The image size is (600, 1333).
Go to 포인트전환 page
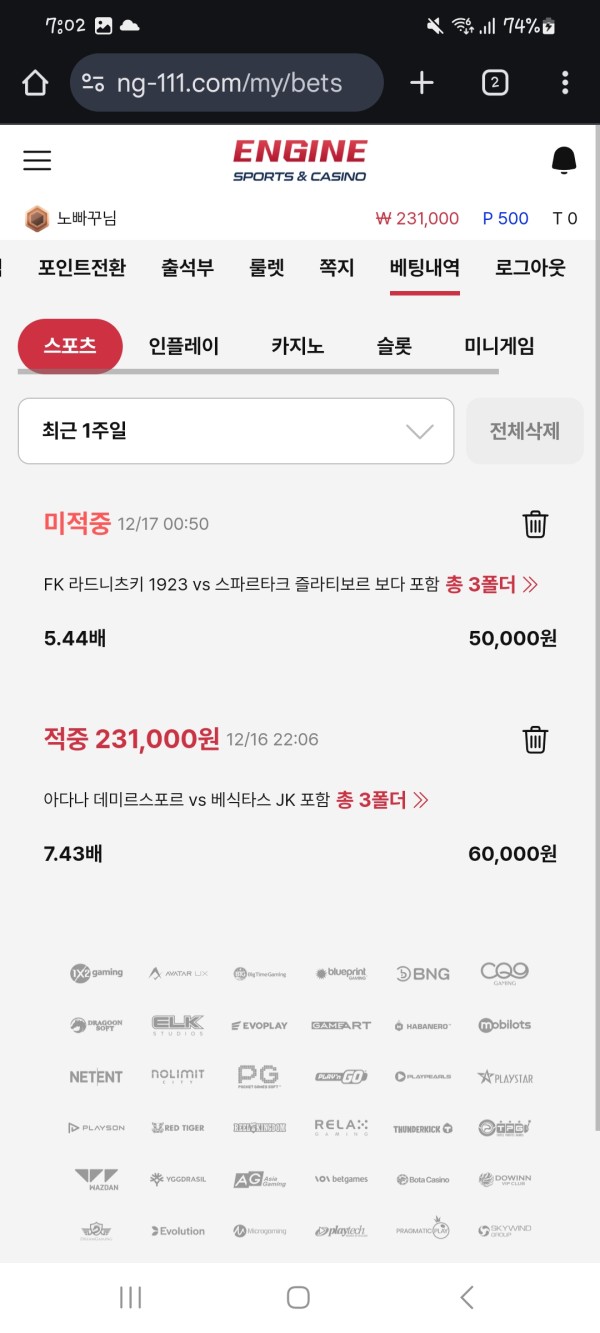coord(82,268)
